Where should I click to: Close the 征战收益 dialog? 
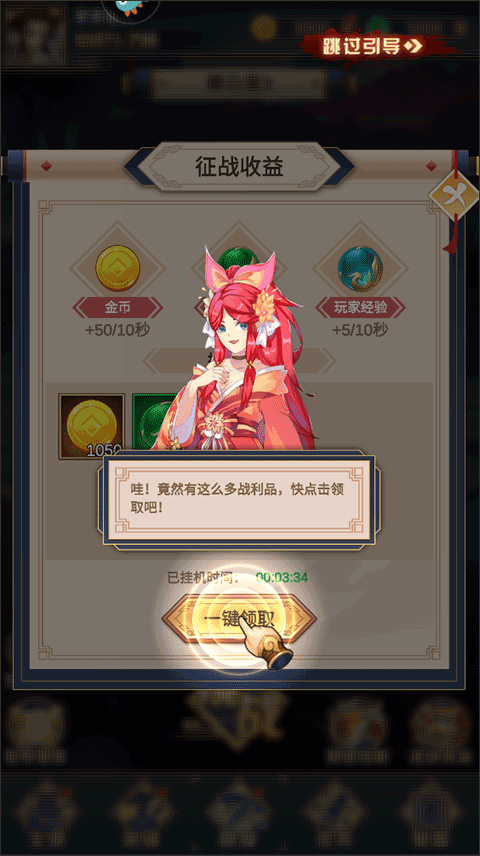[x=454, y=195]
